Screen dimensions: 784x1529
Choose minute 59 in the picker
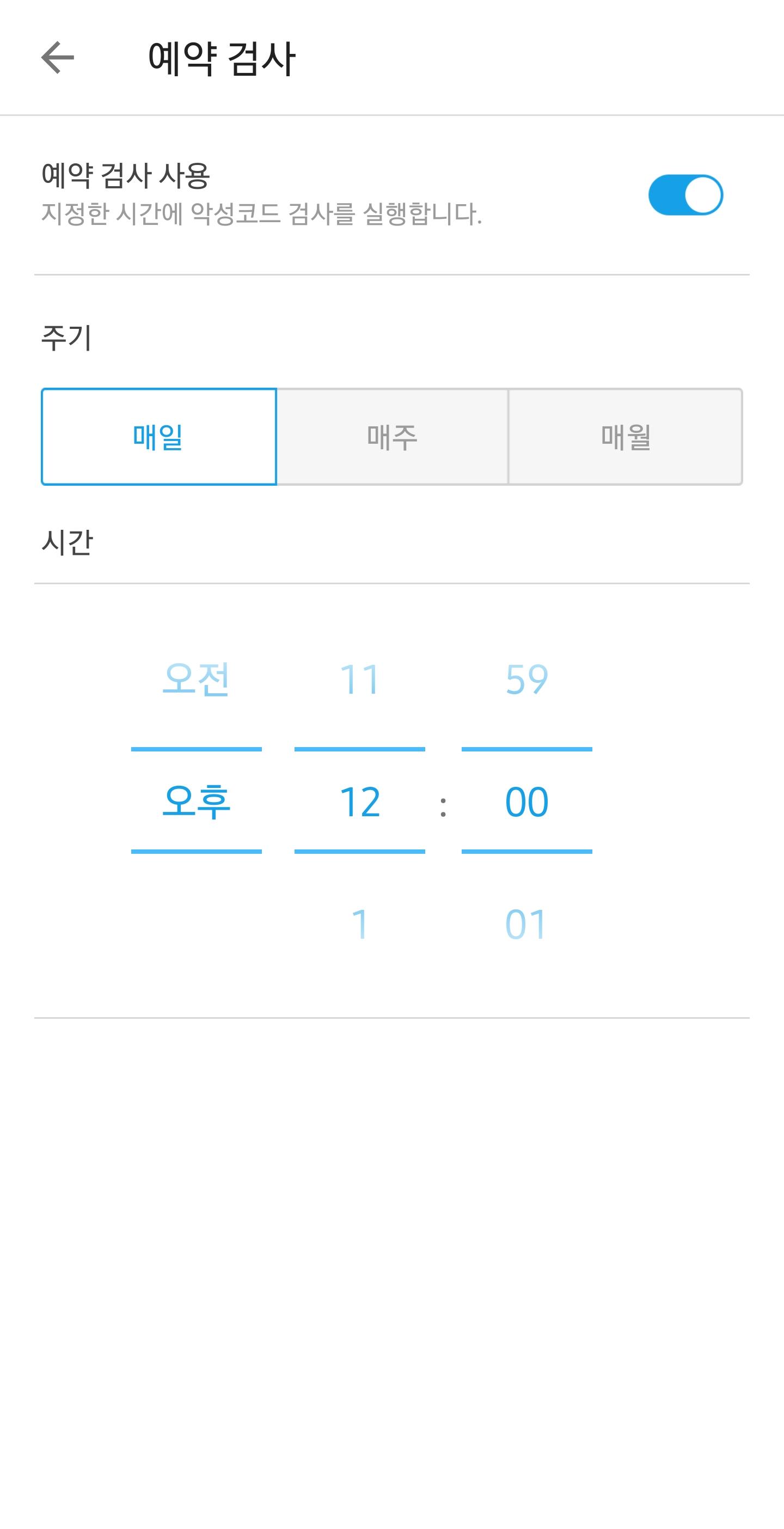[x=526, y=679]
